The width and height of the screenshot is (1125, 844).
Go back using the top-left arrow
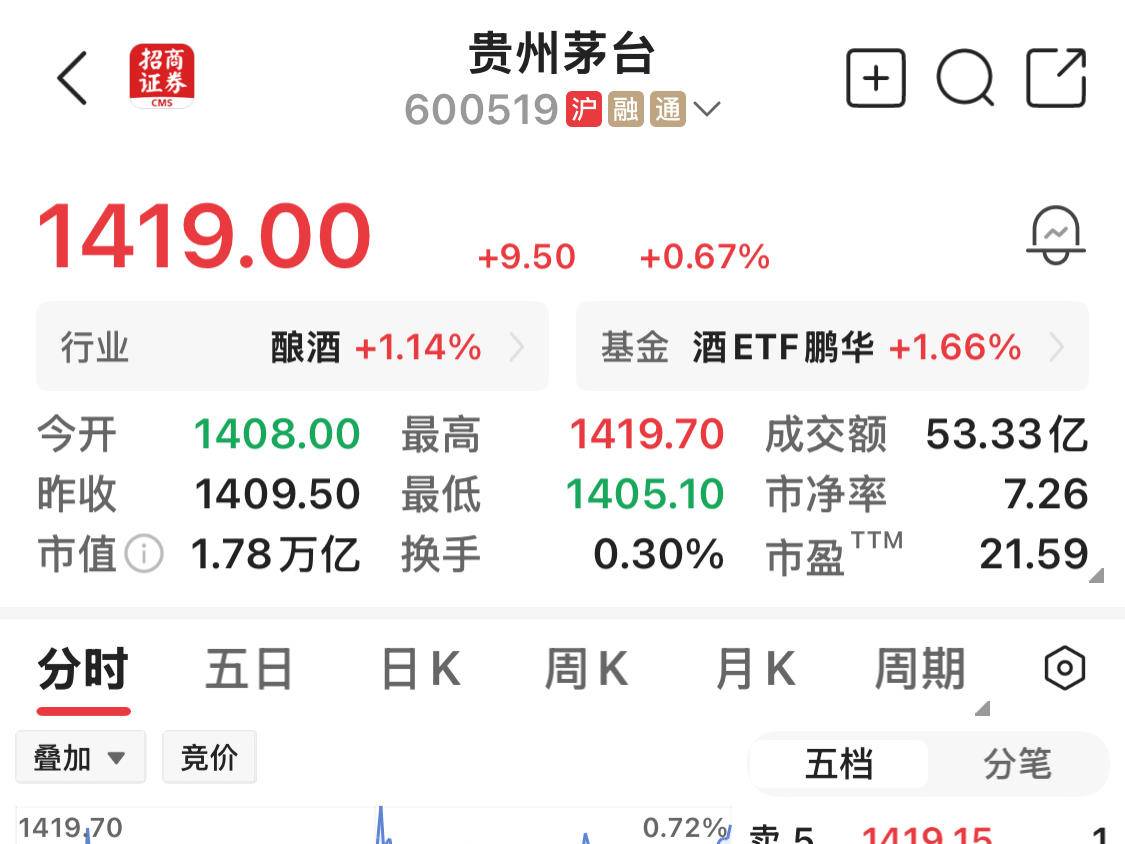coord(72,78)
